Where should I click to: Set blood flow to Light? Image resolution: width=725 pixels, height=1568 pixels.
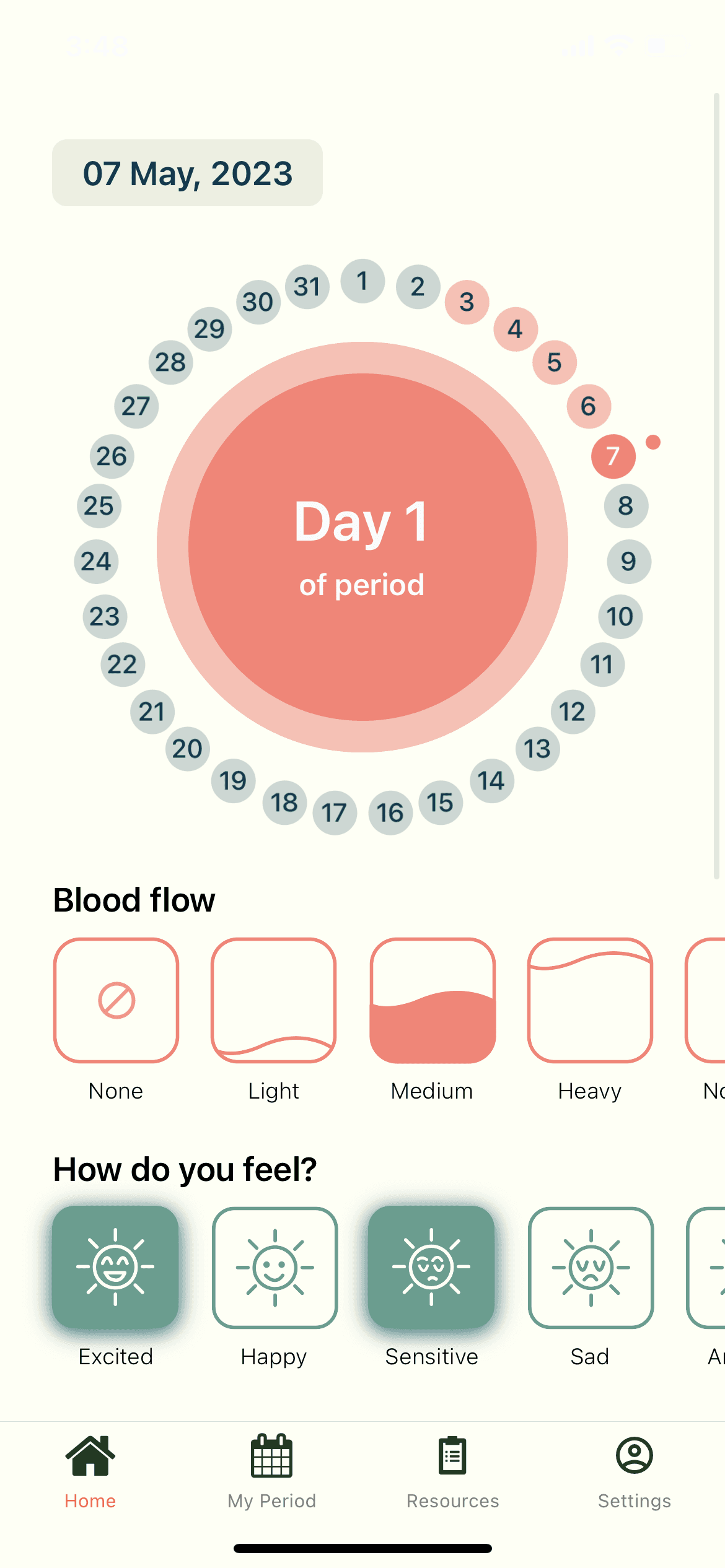pyautogui.click(x=274, y=1000)
